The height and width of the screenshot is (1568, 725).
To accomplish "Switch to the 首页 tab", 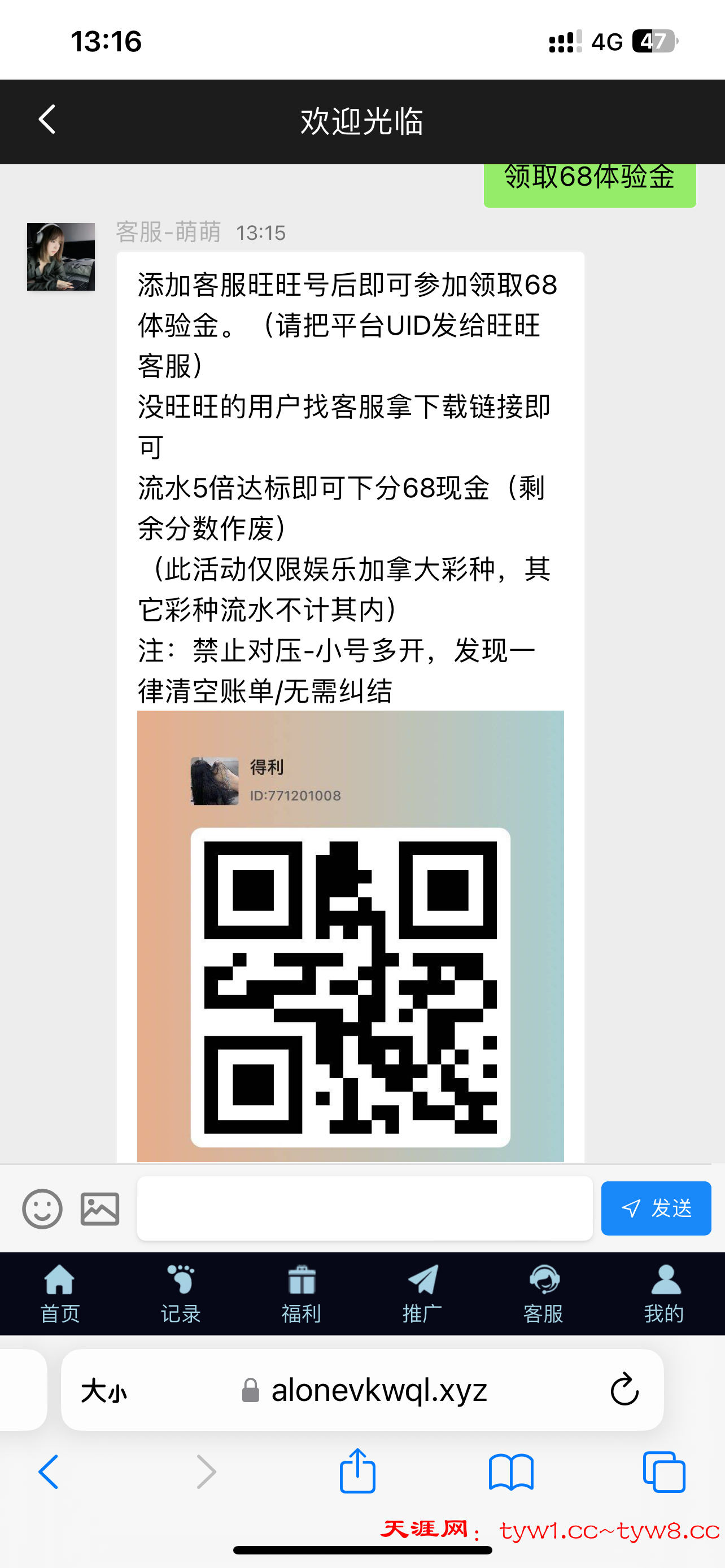I will (x=60, y=1293).
